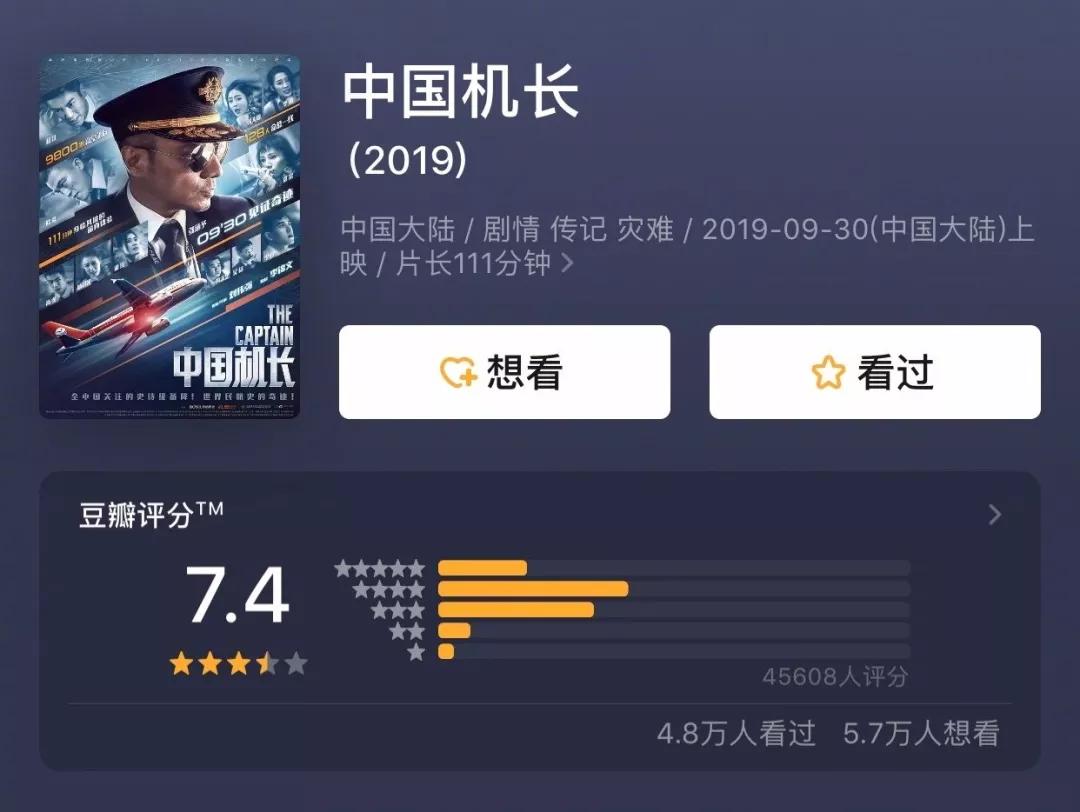Open the 中国机长 poster image
Screen dimensions: 1080x812
pos(170,236)
